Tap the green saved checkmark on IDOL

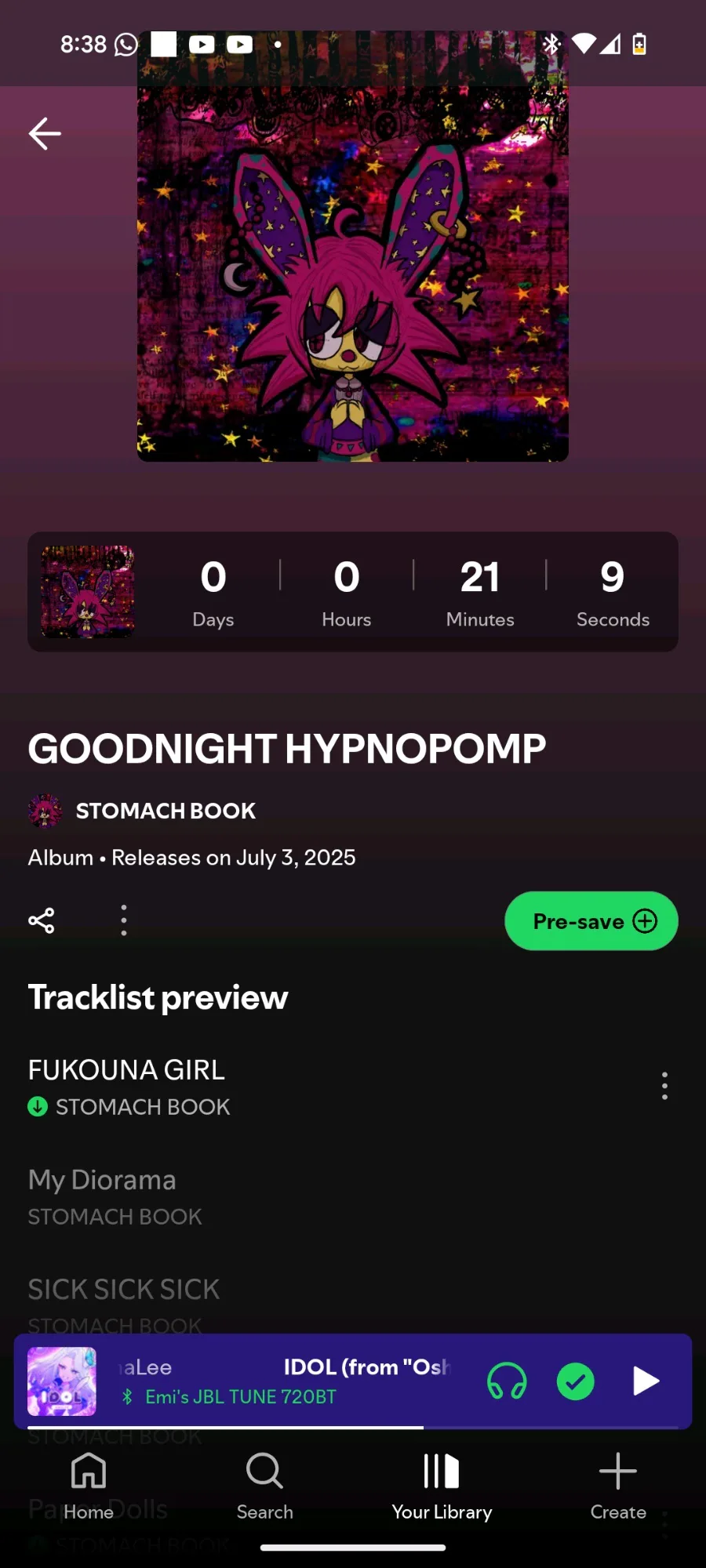coord(576,1381)
